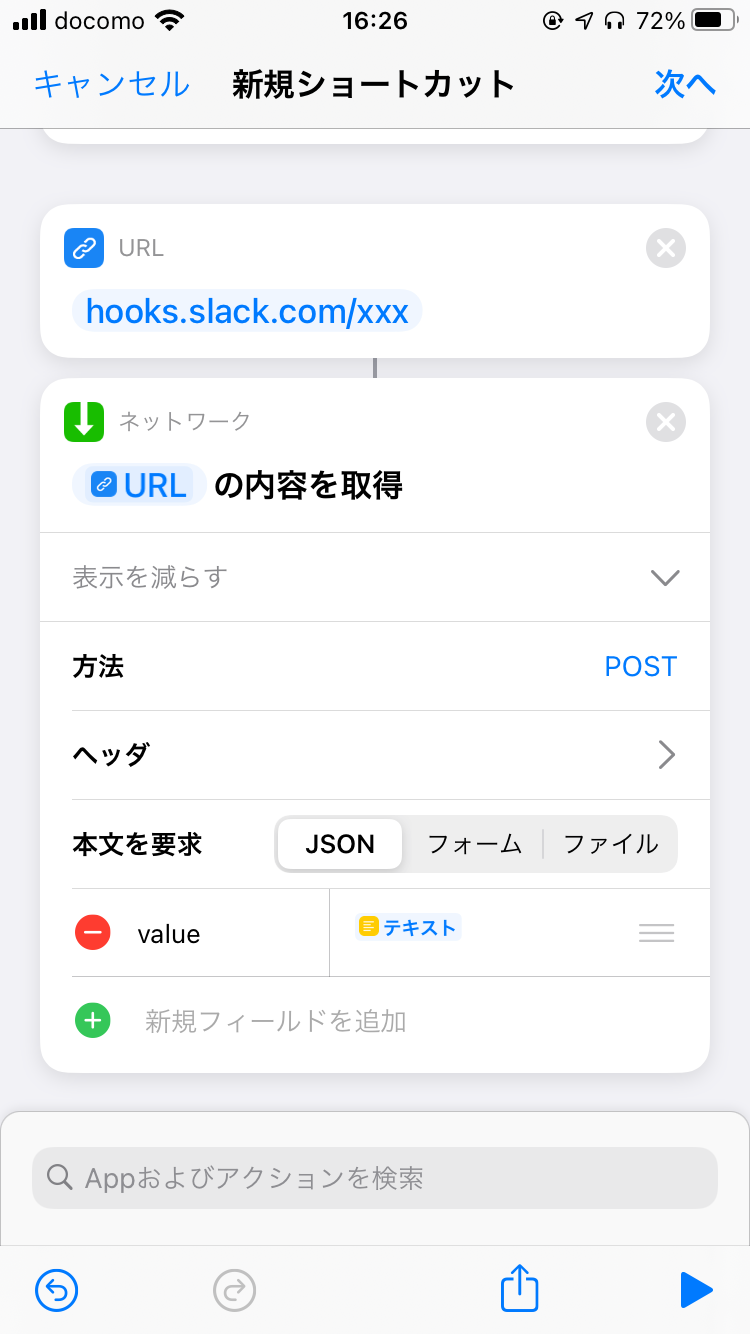Run the shortcut with play button
750x1334 pixels.
(x=695, y=1290)
